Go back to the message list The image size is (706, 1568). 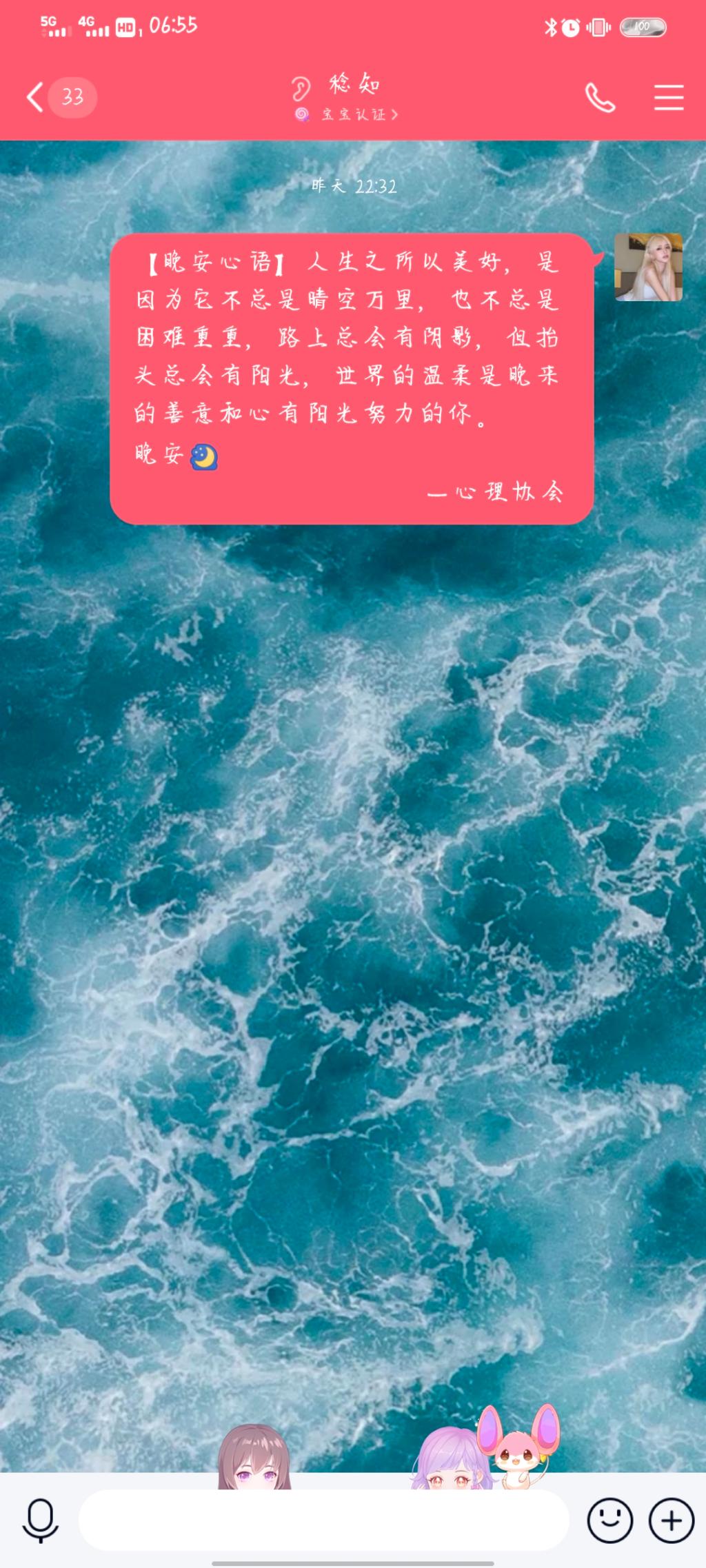pyautogui.click(x=36, y=97)
